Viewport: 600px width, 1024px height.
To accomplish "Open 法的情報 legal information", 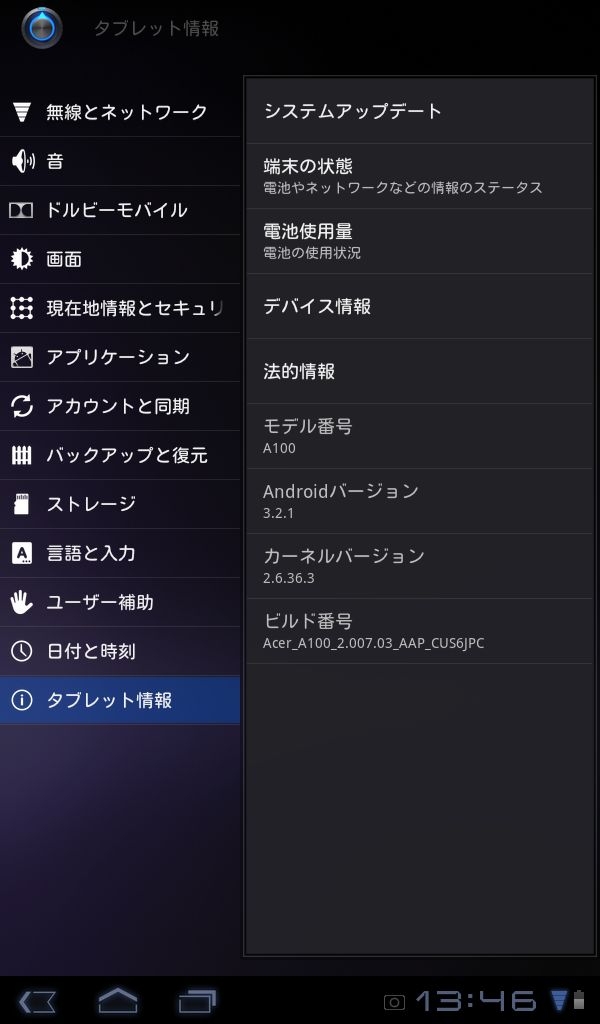I will [420, 371].
